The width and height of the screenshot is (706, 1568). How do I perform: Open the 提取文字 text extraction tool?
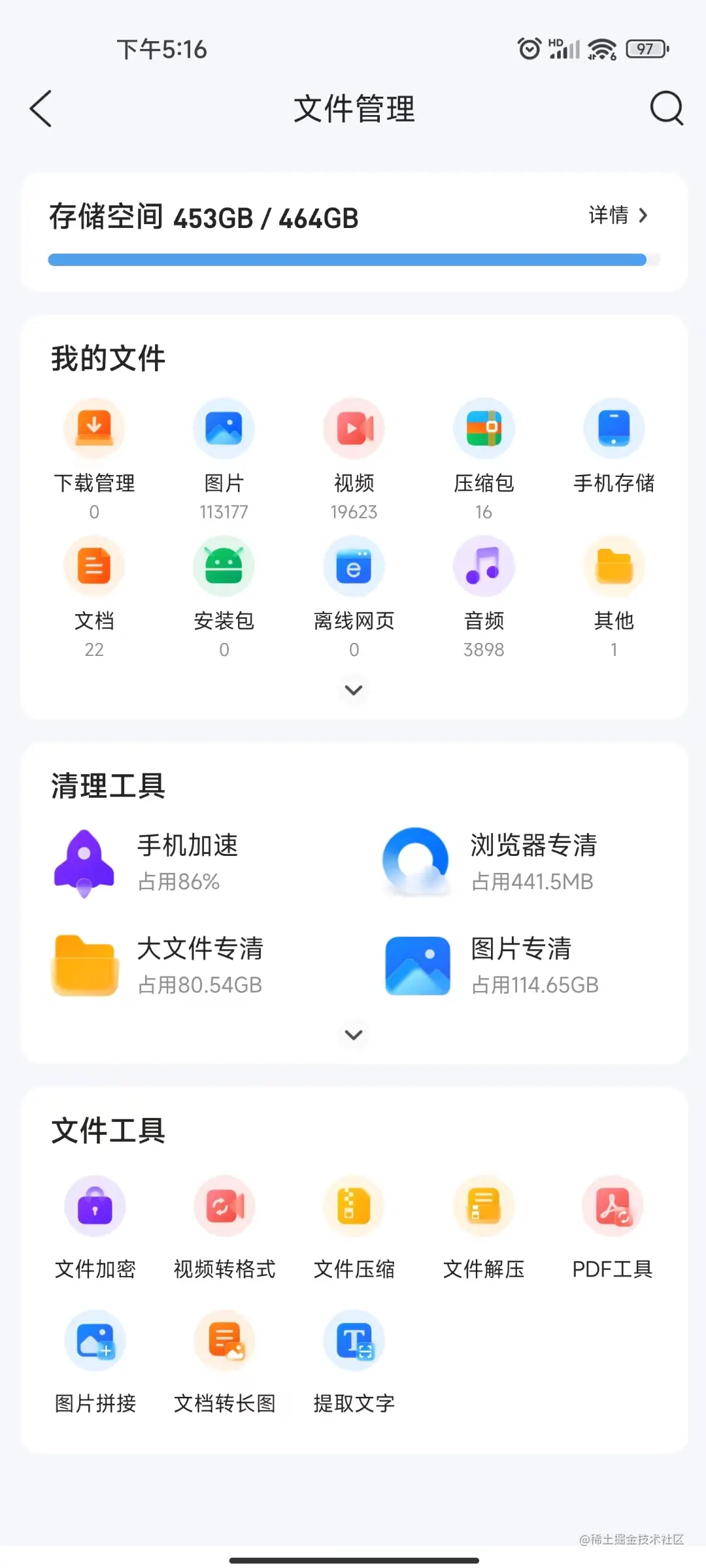(x=354, y=1365)
